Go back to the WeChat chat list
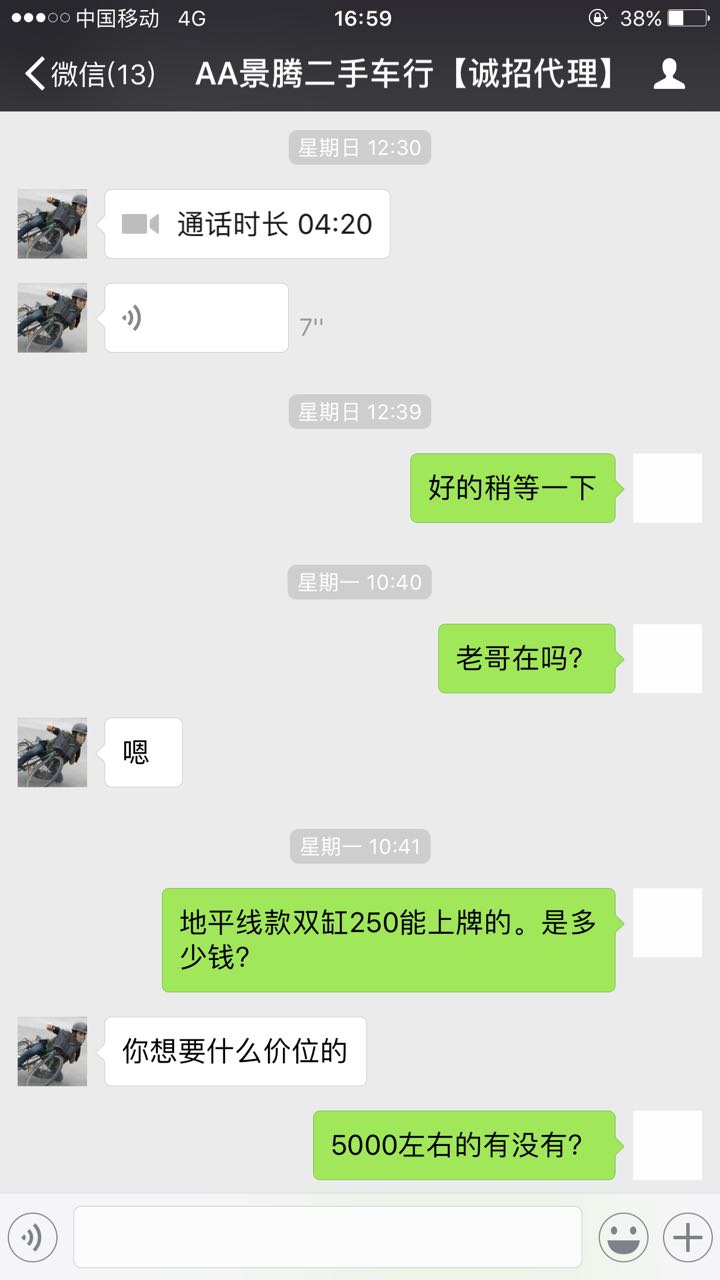 click(88, 74)
